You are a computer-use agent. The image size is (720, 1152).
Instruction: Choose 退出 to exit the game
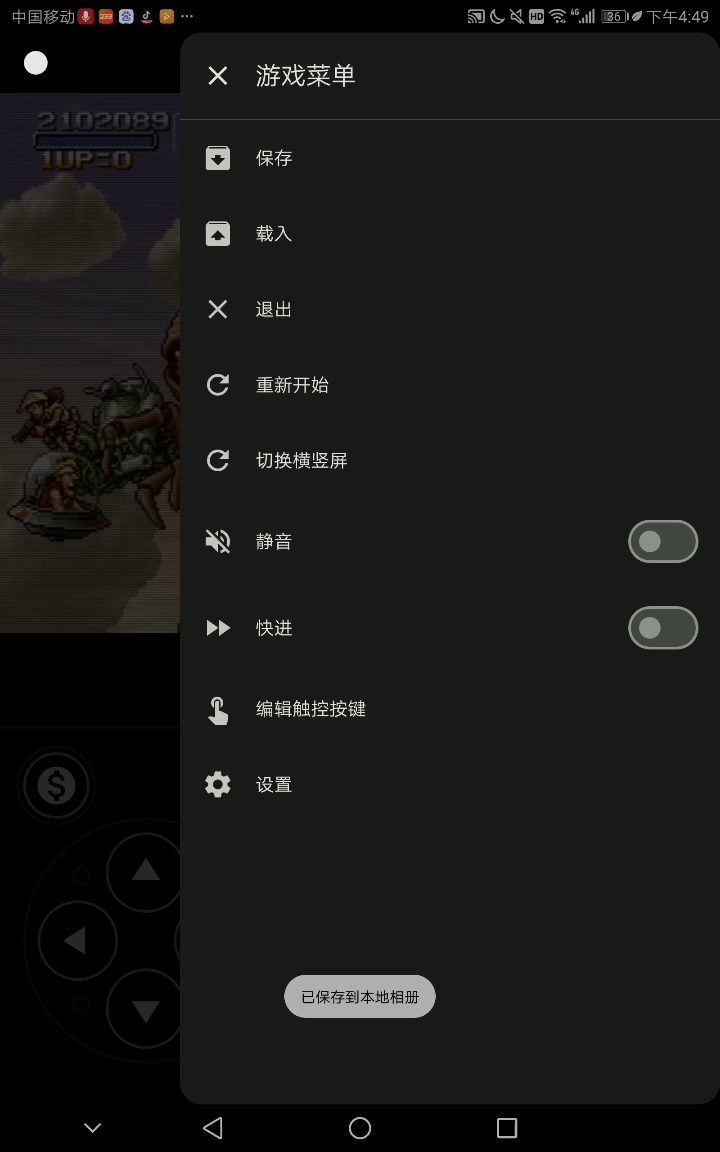[450, 309]
